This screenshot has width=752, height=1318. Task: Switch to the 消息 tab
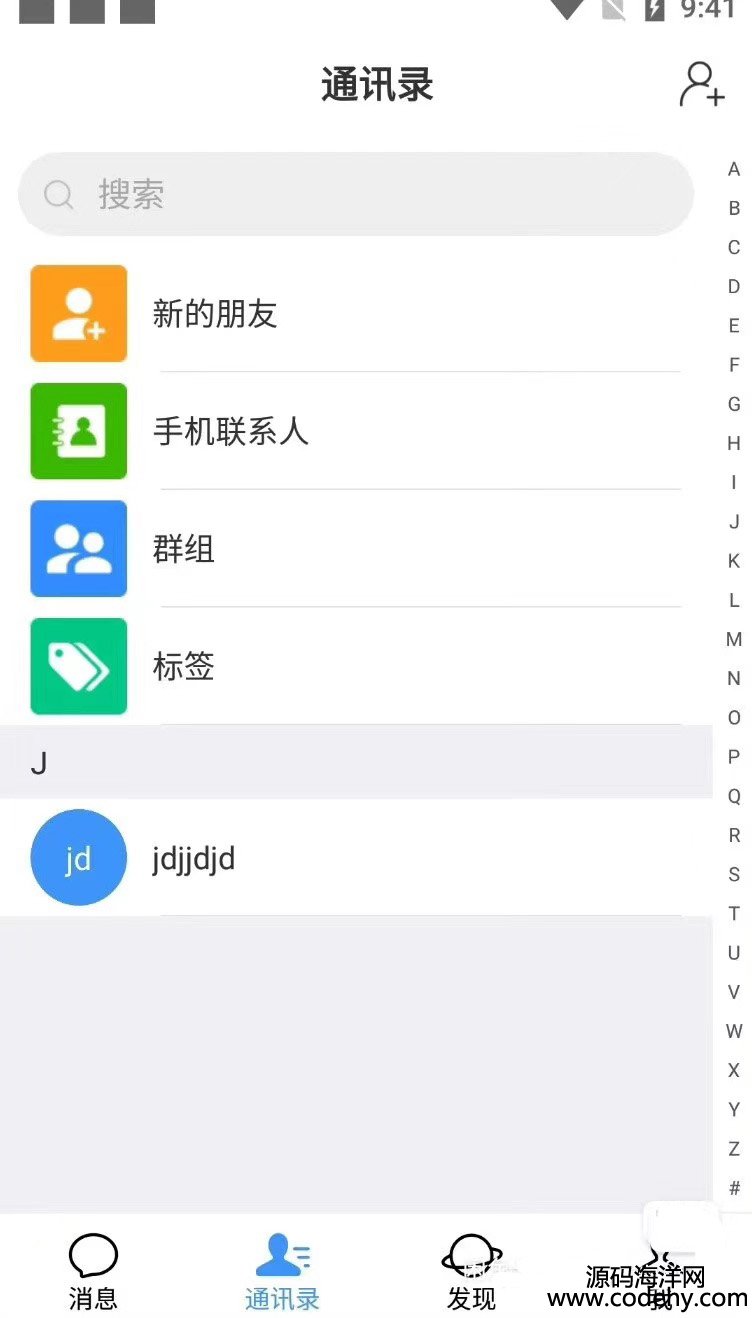(93, 1270)
